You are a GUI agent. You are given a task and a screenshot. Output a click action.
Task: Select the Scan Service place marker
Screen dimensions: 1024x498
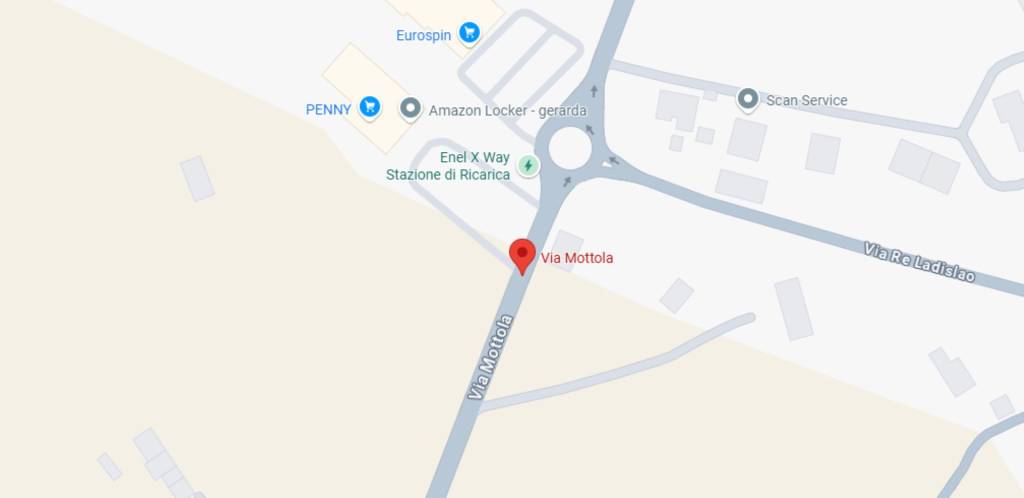(747, 99)
